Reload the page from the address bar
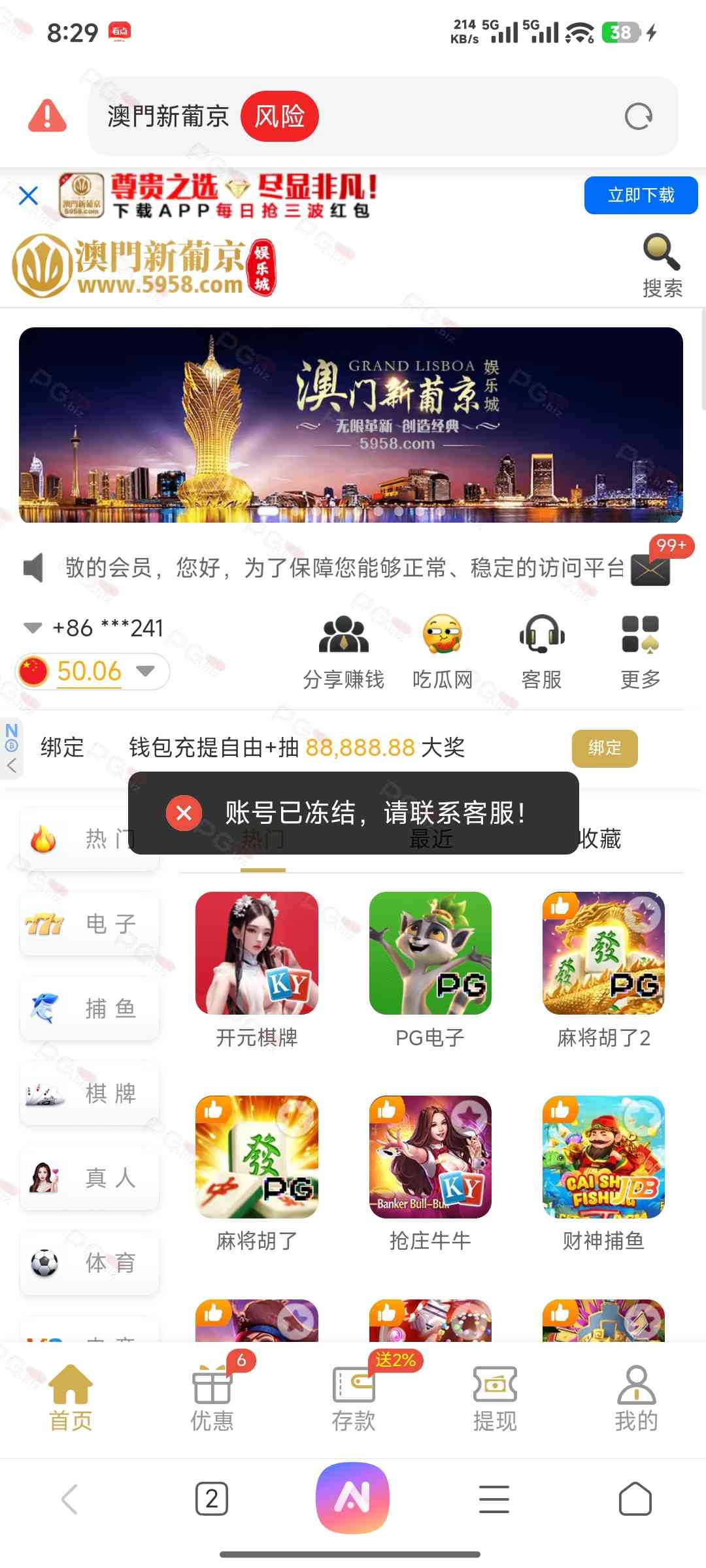Screen dimensions: 706x1568 [638, 117]
